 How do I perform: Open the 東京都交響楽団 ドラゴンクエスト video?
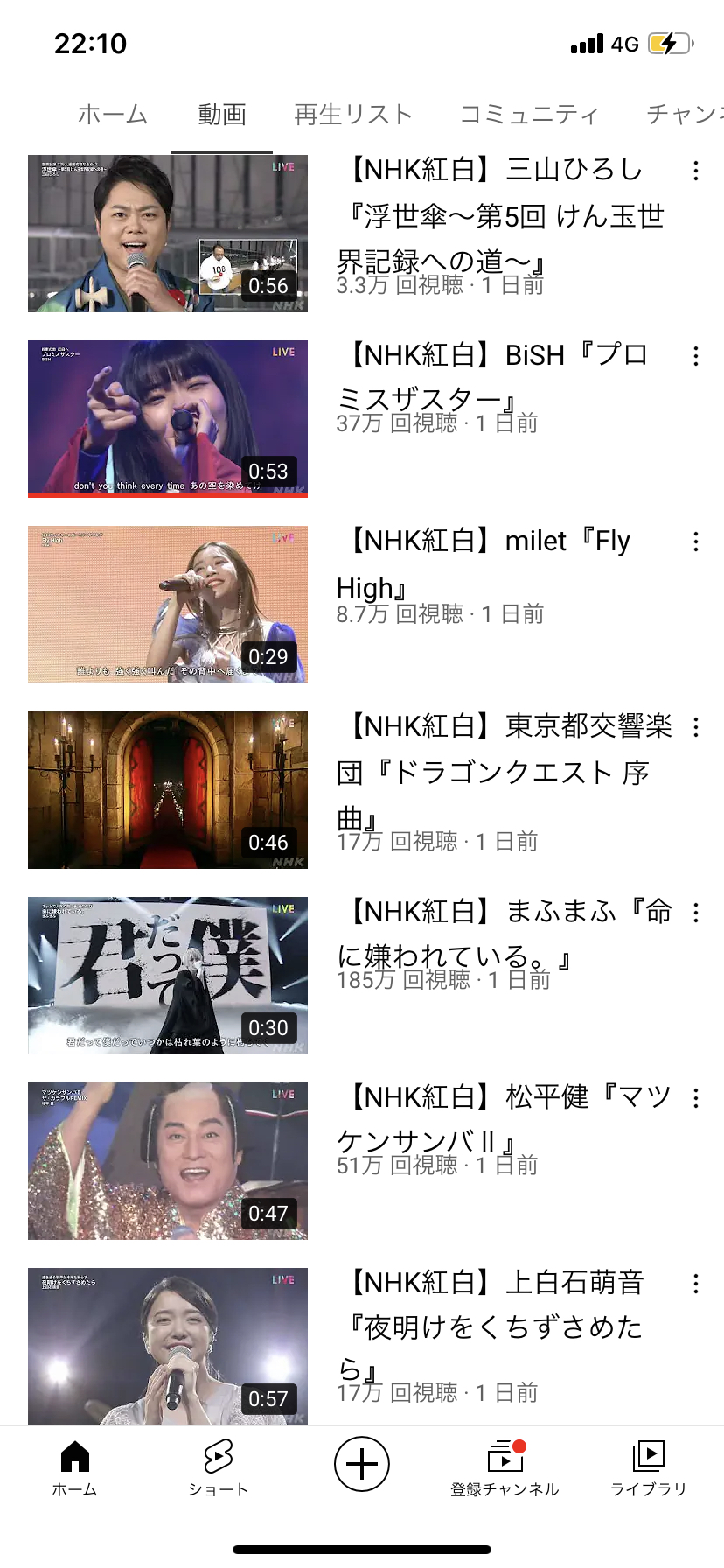coord(168,789)
